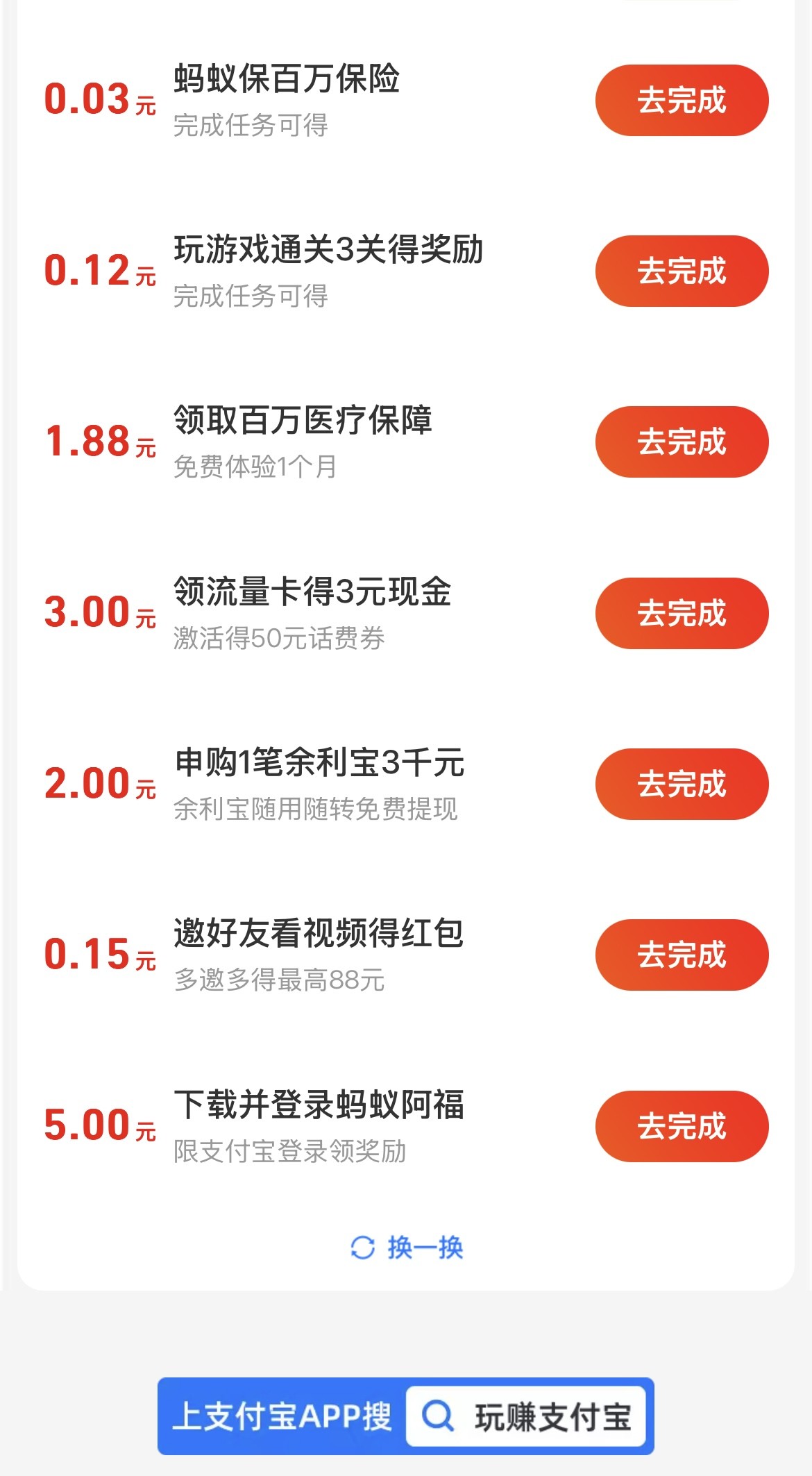Start the 邀好友看视频得红包 task
The width and height of the screenshot is (812, 1476).
click(x=682, y=955)
